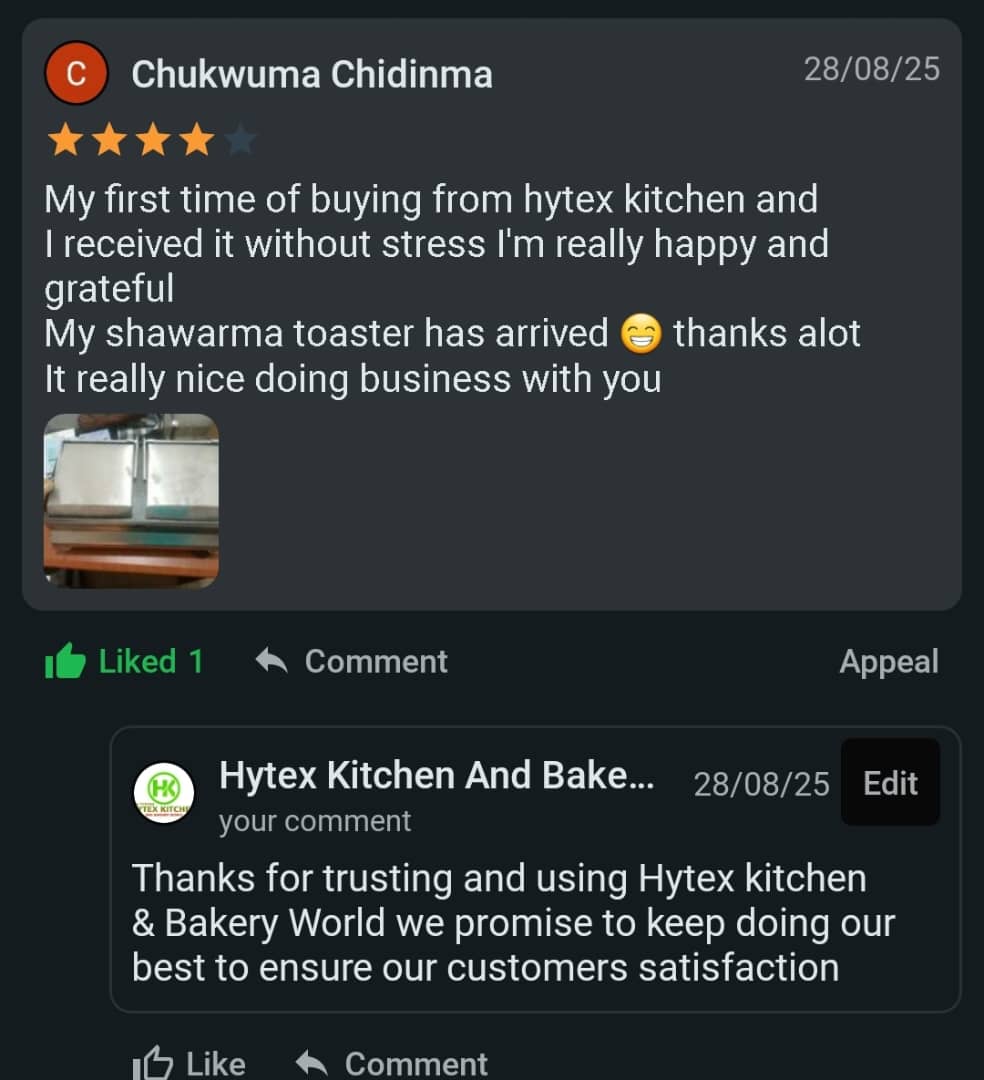Click the reply arrow beside Comment
Screen dimensions: 984x1080
pos(268,660)
